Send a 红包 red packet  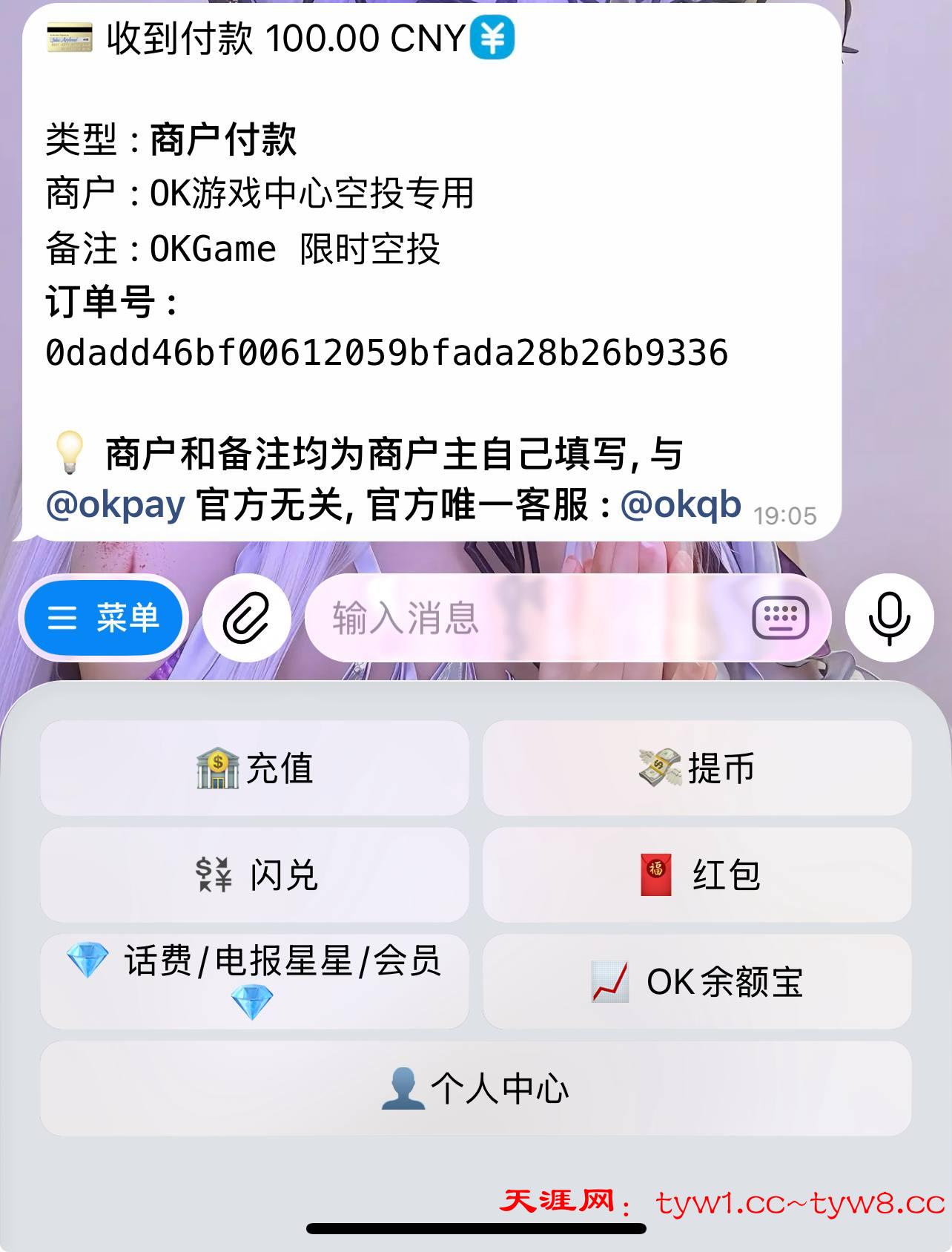[697, 875]
